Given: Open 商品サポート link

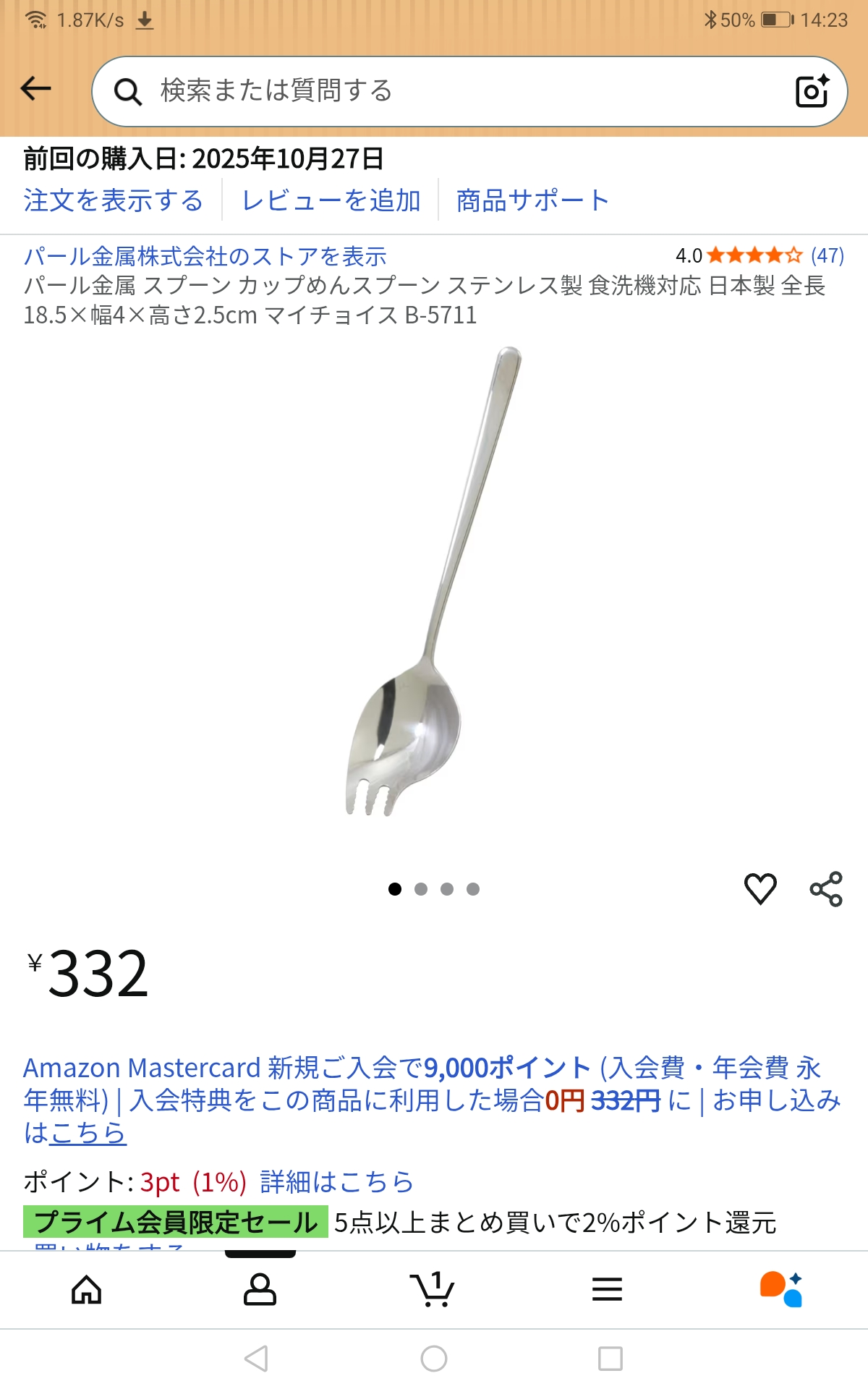Looking at the screenshot, I should 532,200.
